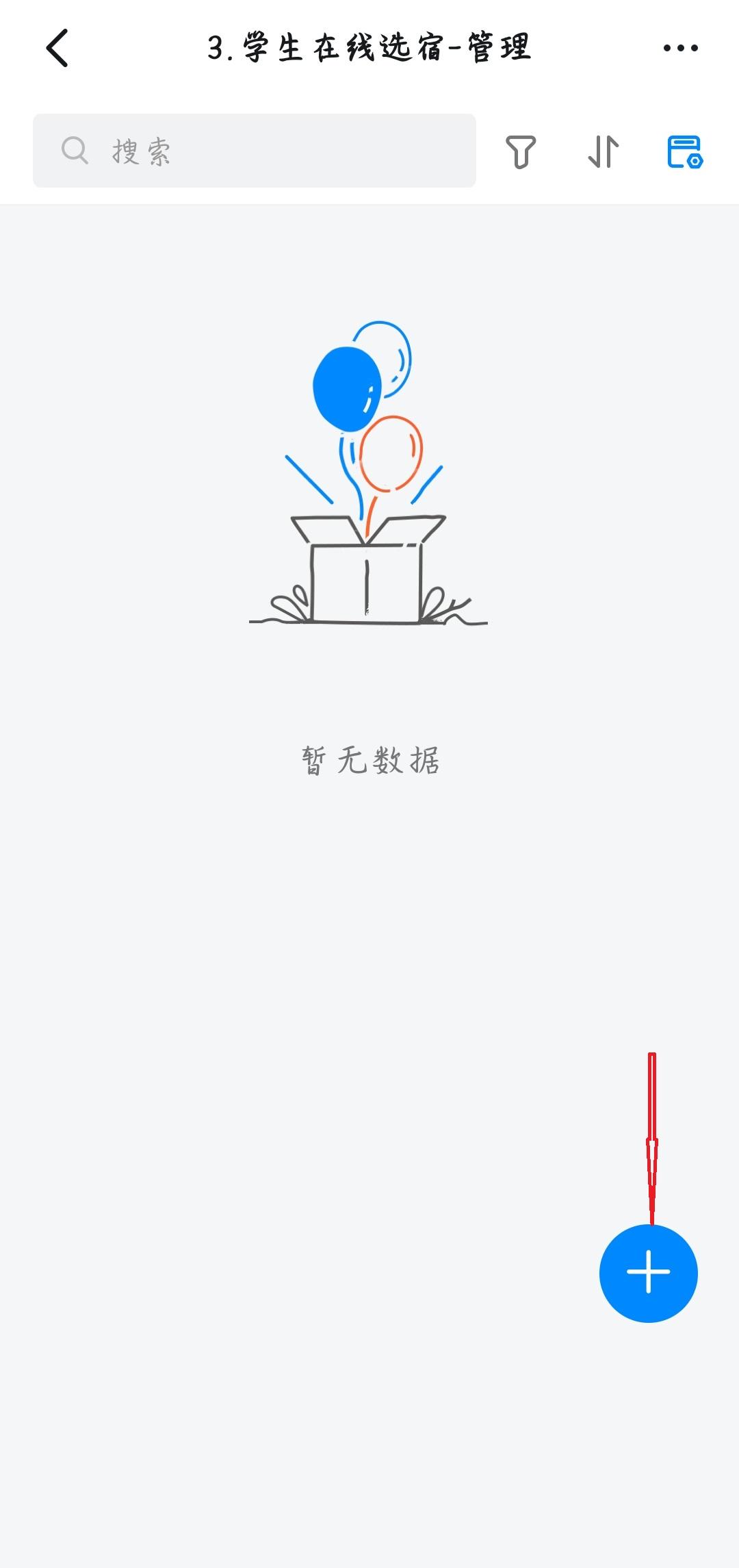Go back from the 学生在线选宿 page
This screenshot has height=1568, width=739.
pos(57,48)
